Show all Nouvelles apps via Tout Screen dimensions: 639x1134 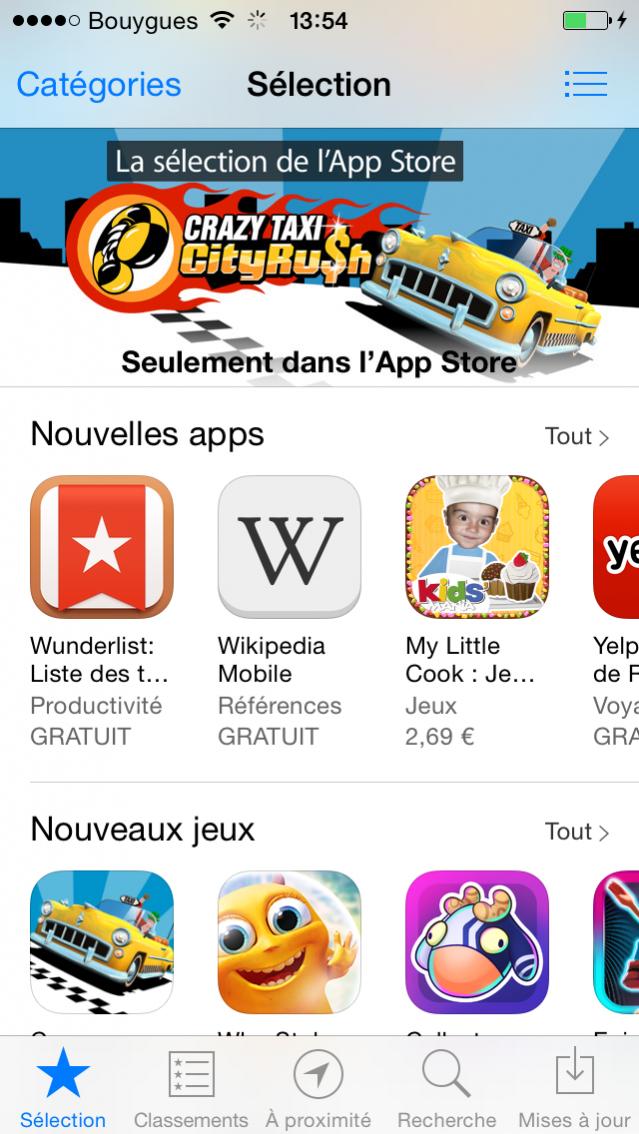point(576,436)
